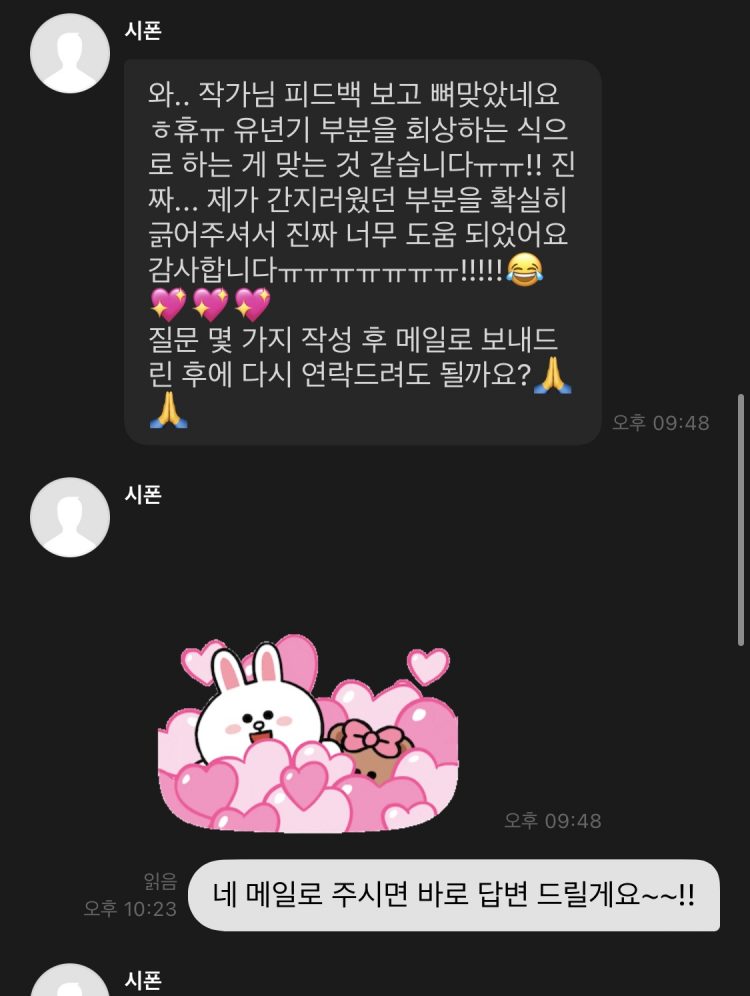Open the second 시폰 profile avatar

(70, 518)
